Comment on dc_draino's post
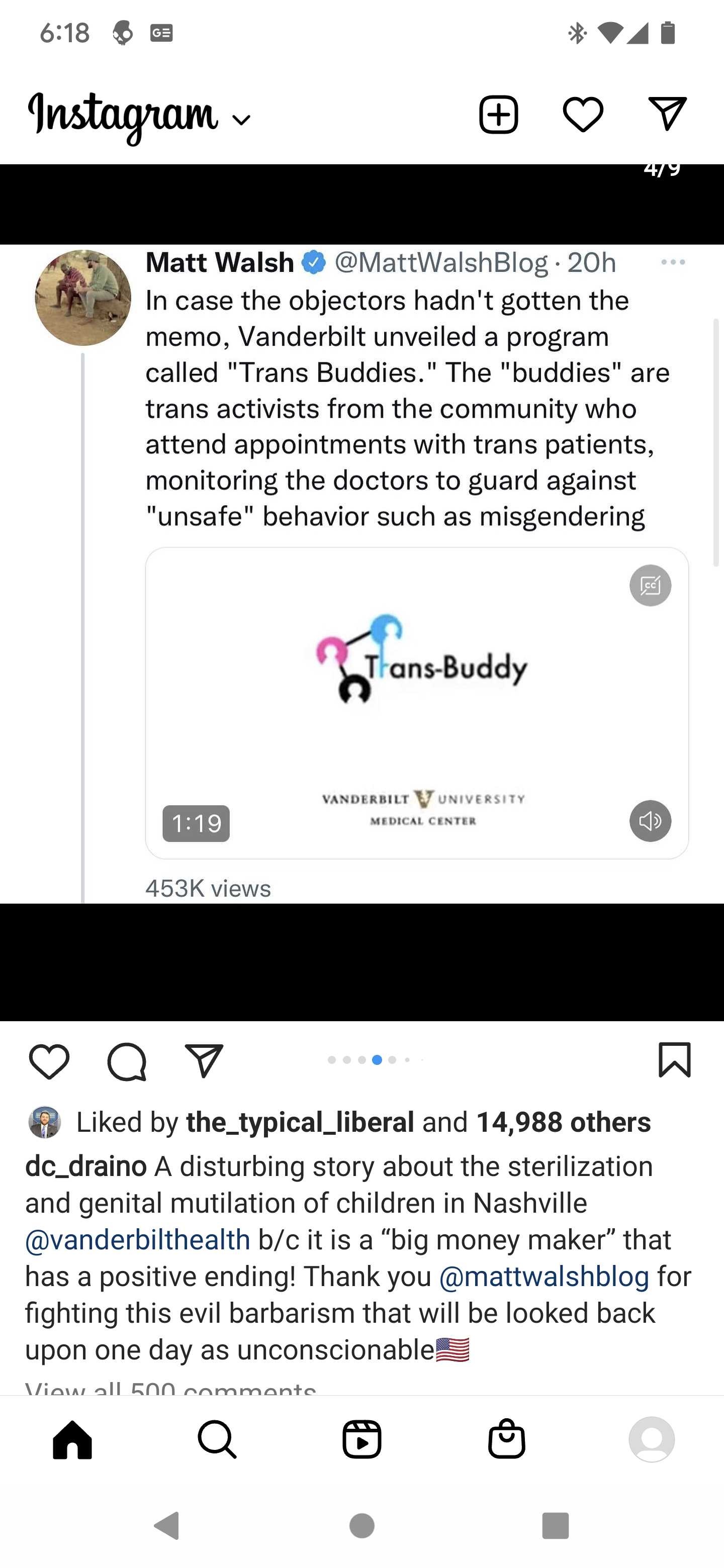This screenshot has height=1568, width=724. coord(127,1061)
